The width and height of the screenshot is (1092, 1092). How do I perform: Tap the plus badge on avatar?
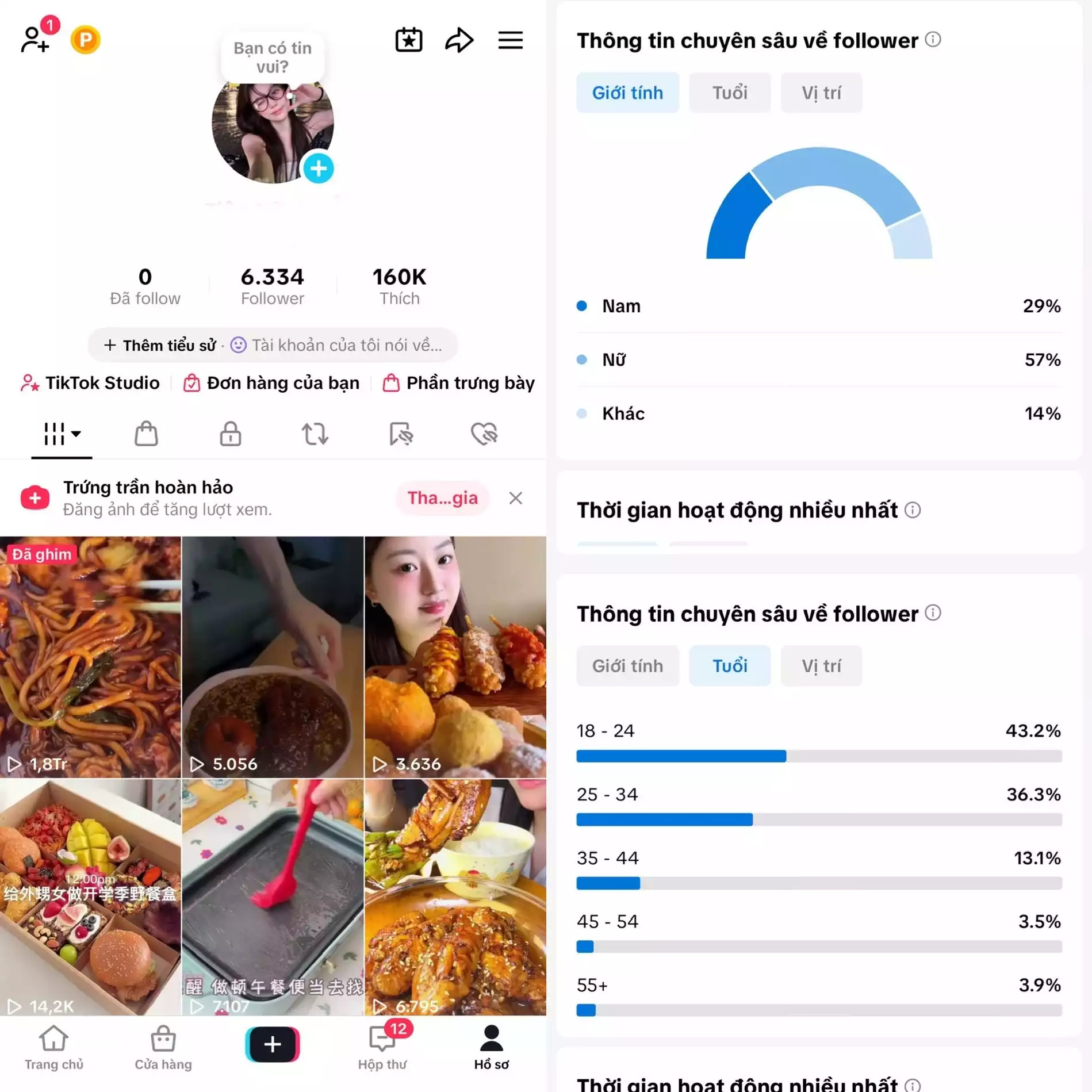(x=319, y=168)
